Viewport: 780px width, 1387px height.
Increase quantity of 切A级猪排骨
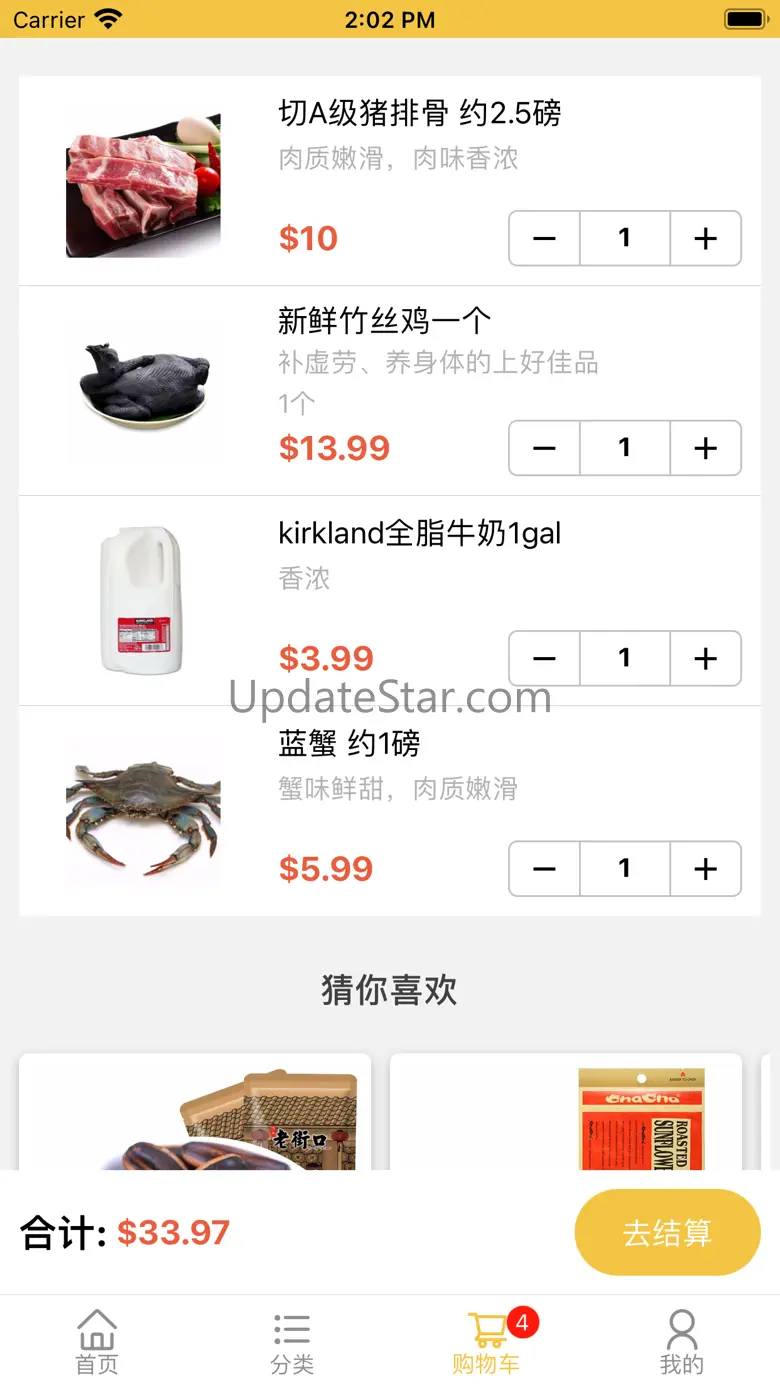[x=705, y=238]
